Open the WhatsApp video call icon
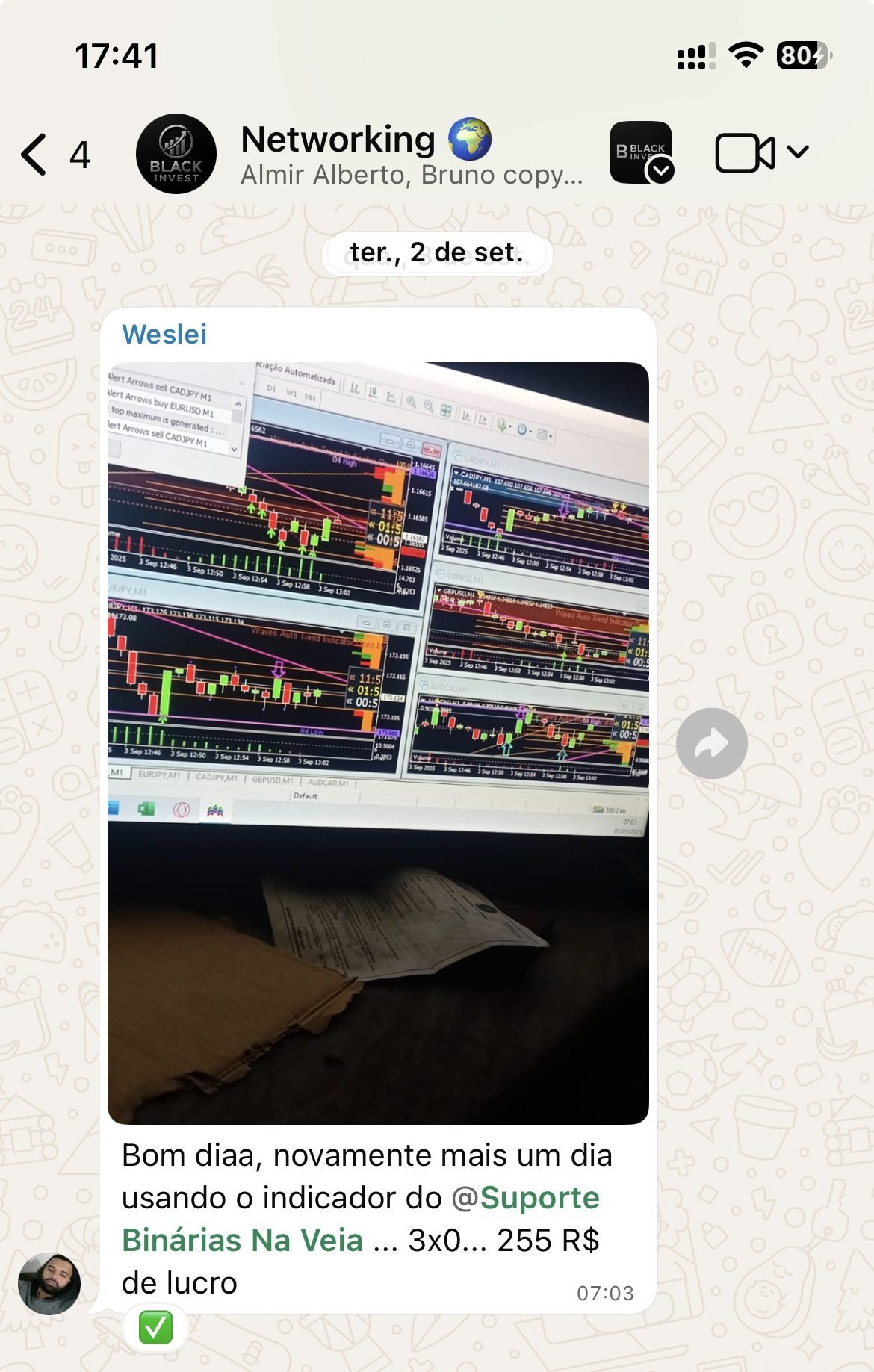This screenshot has height=1372, width=874. click(x=743, y=151)
